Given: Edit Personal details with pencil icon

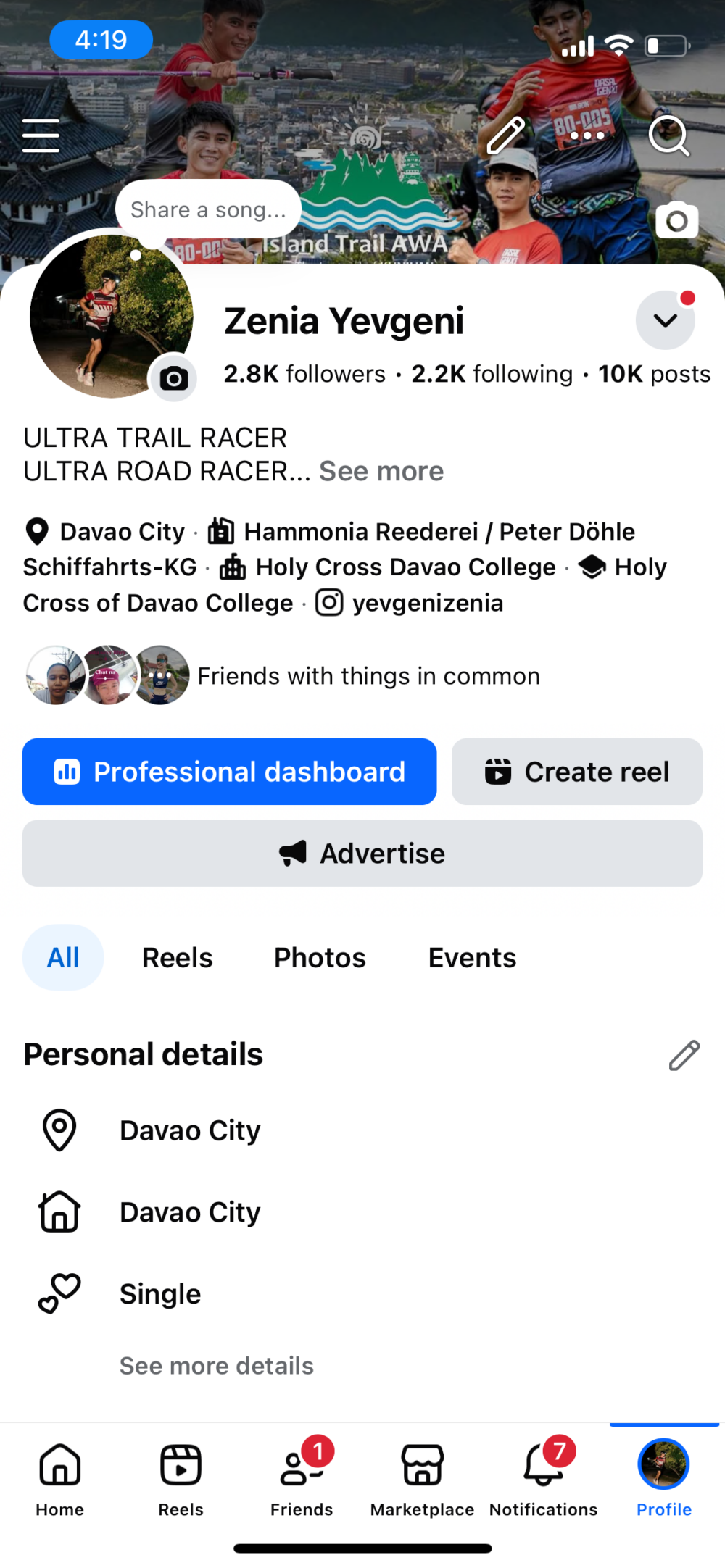Looking at the screenshot, I should pos(684,1055).
